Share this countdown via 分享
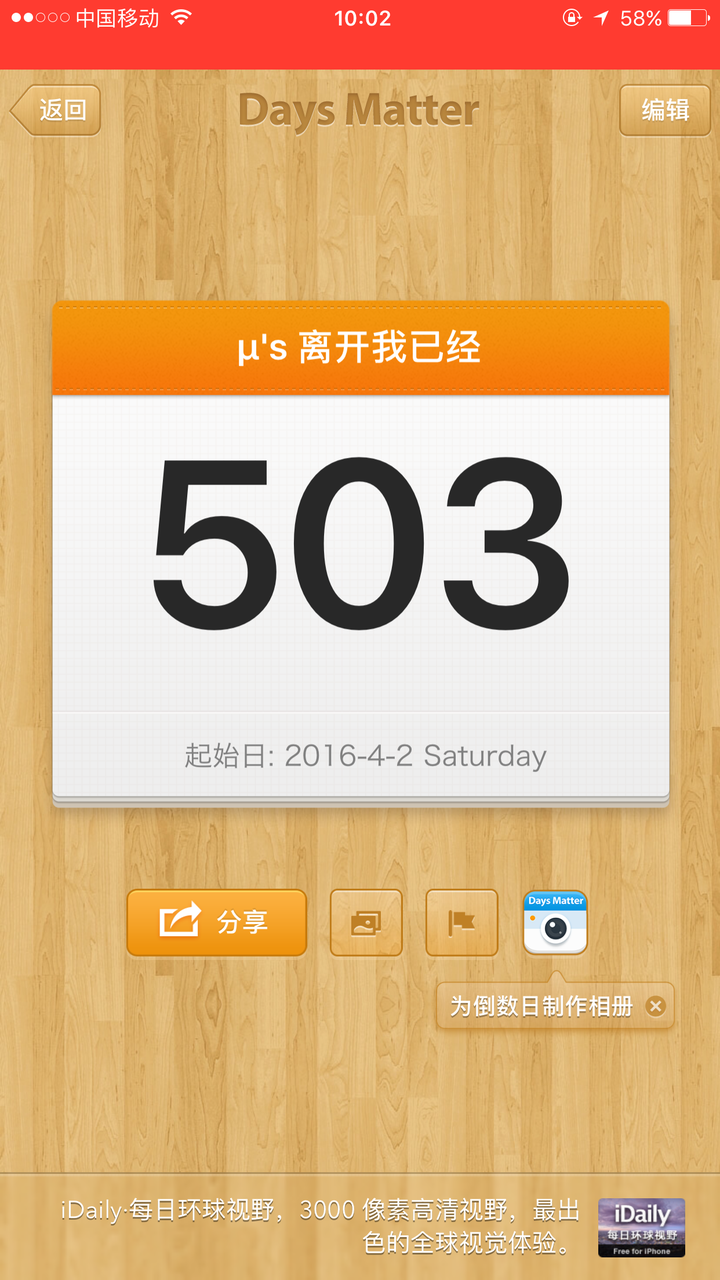Image resolution: width=720 pixels, height=1280 pixels. click(x=216, y=922)
